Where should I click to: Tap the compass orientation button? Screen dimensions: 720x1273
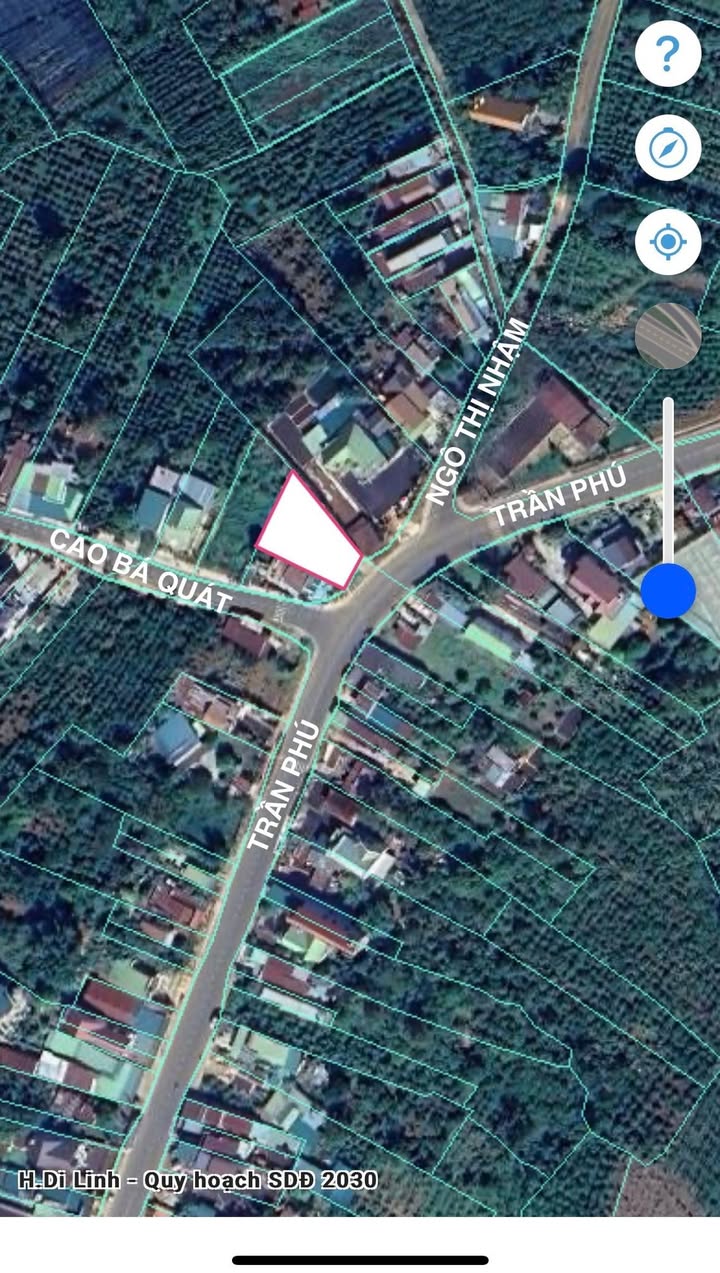668,147
